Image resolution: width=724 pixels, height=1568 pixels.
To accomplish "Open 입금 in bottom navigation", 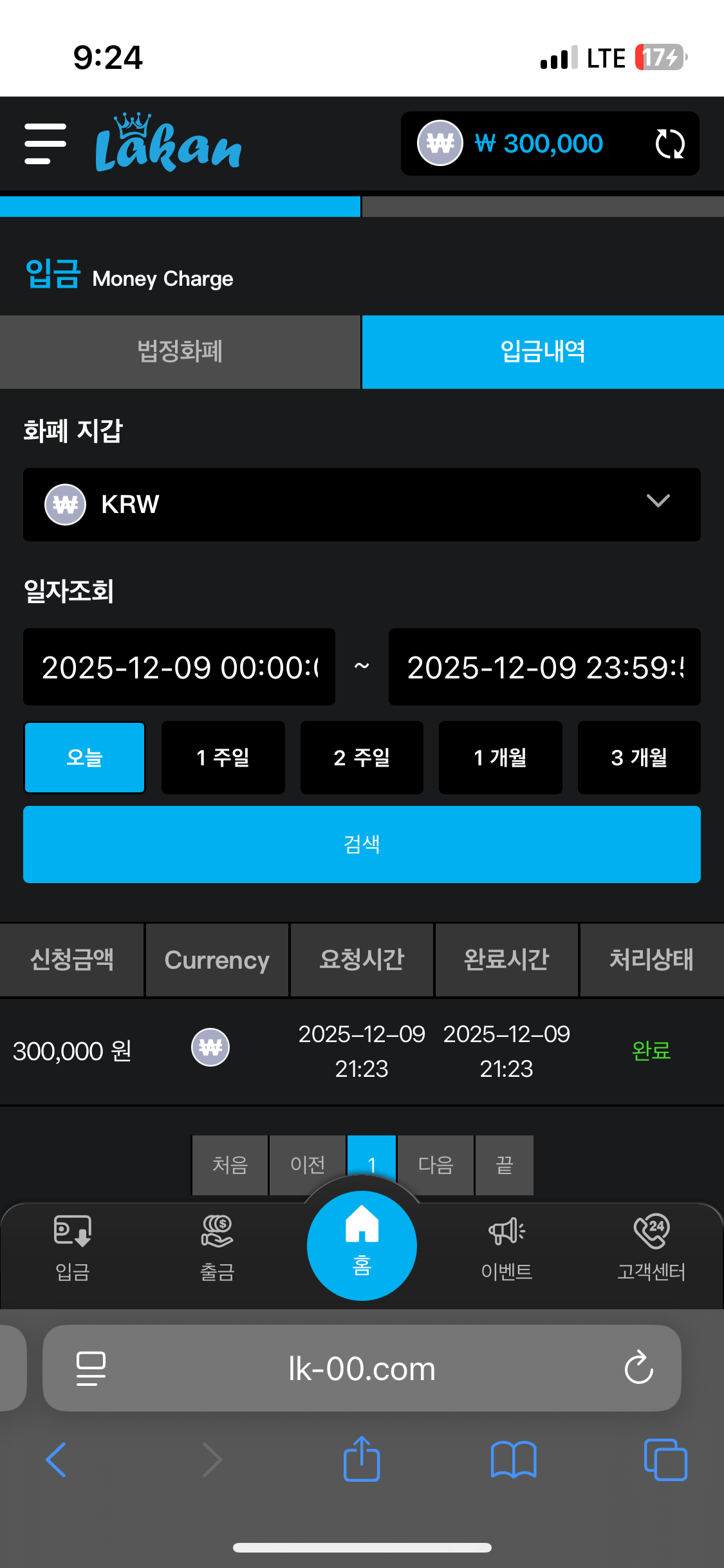I will point(72,1248).
